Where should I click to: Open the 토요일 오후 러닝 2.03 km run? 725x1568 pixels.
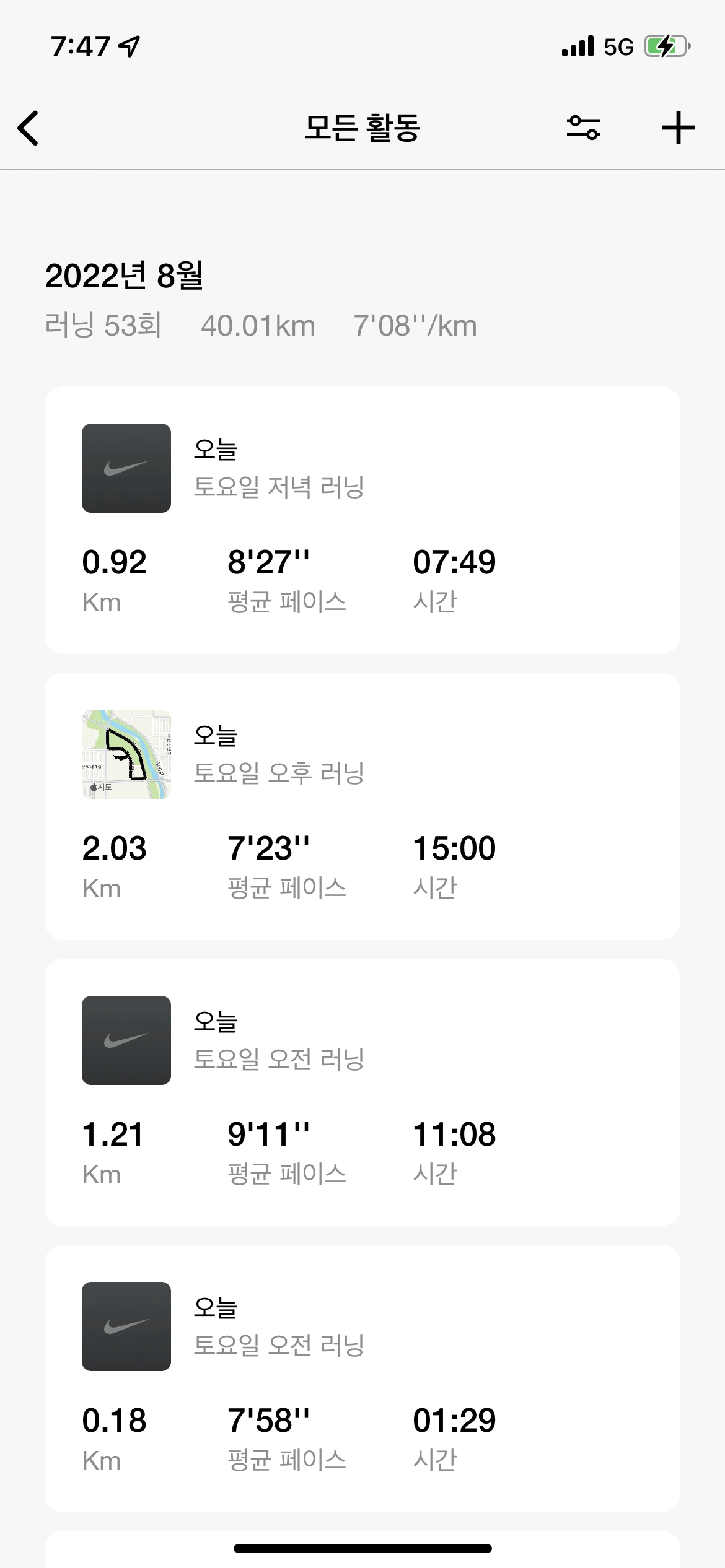(x=362, y=806)
